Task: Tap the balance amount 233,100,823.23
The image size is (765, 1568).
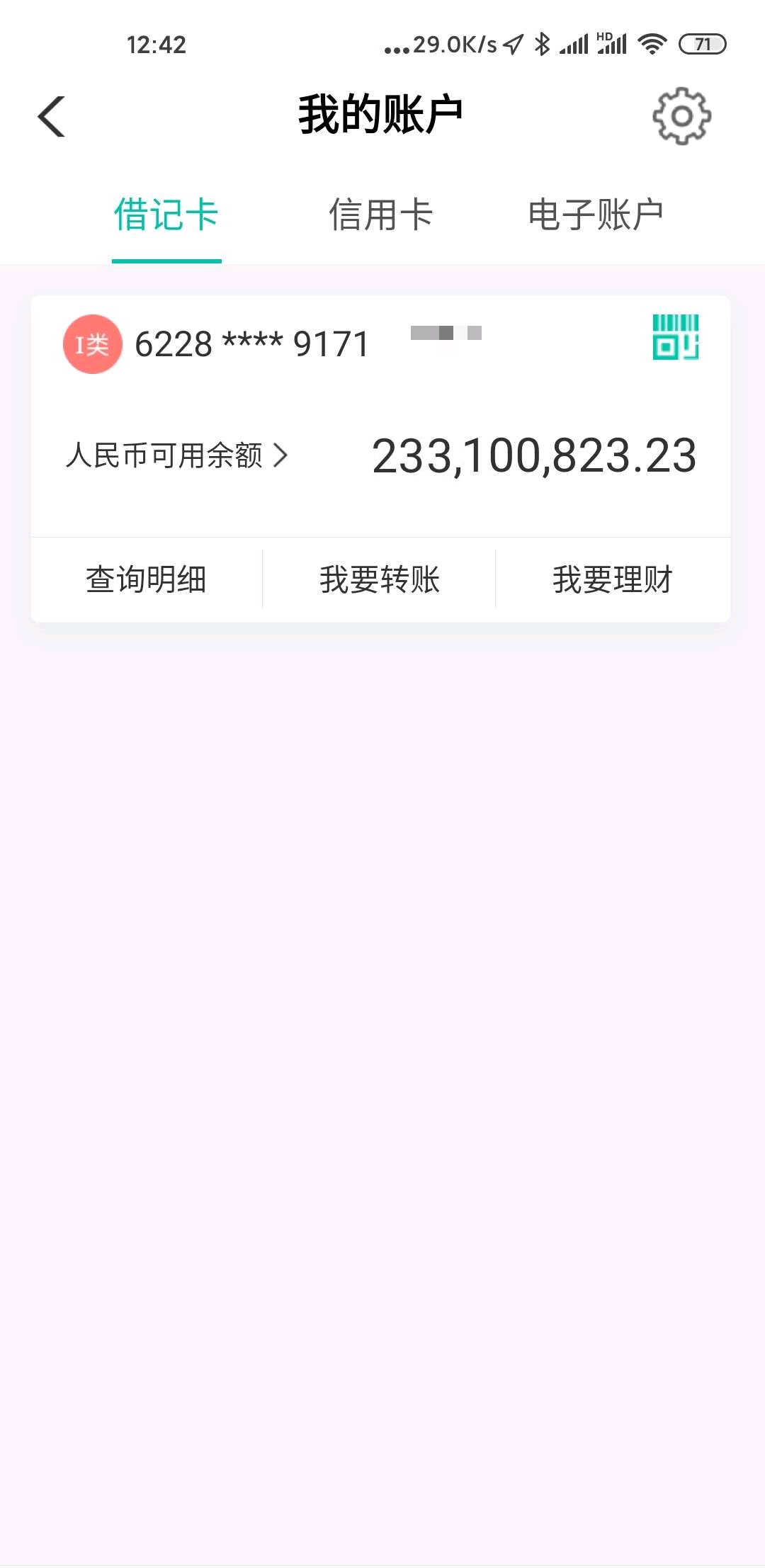Action: point(535,457)
